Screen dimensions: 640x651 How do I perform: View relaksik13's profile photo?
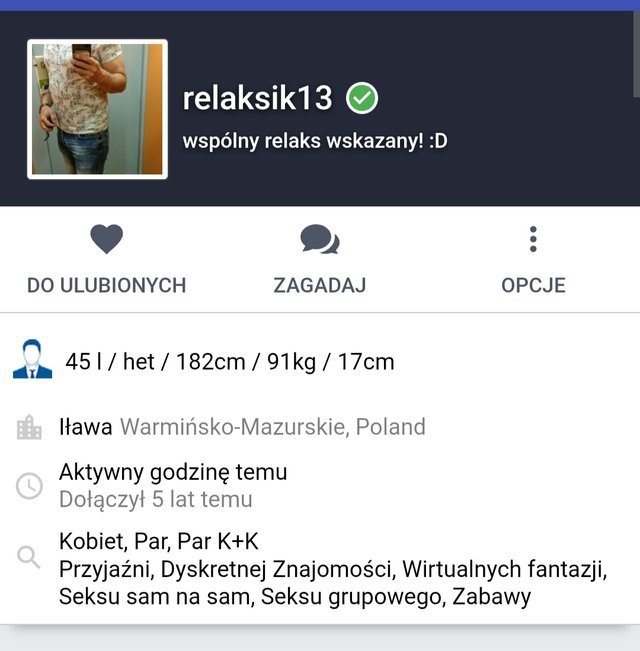point(97,109)
